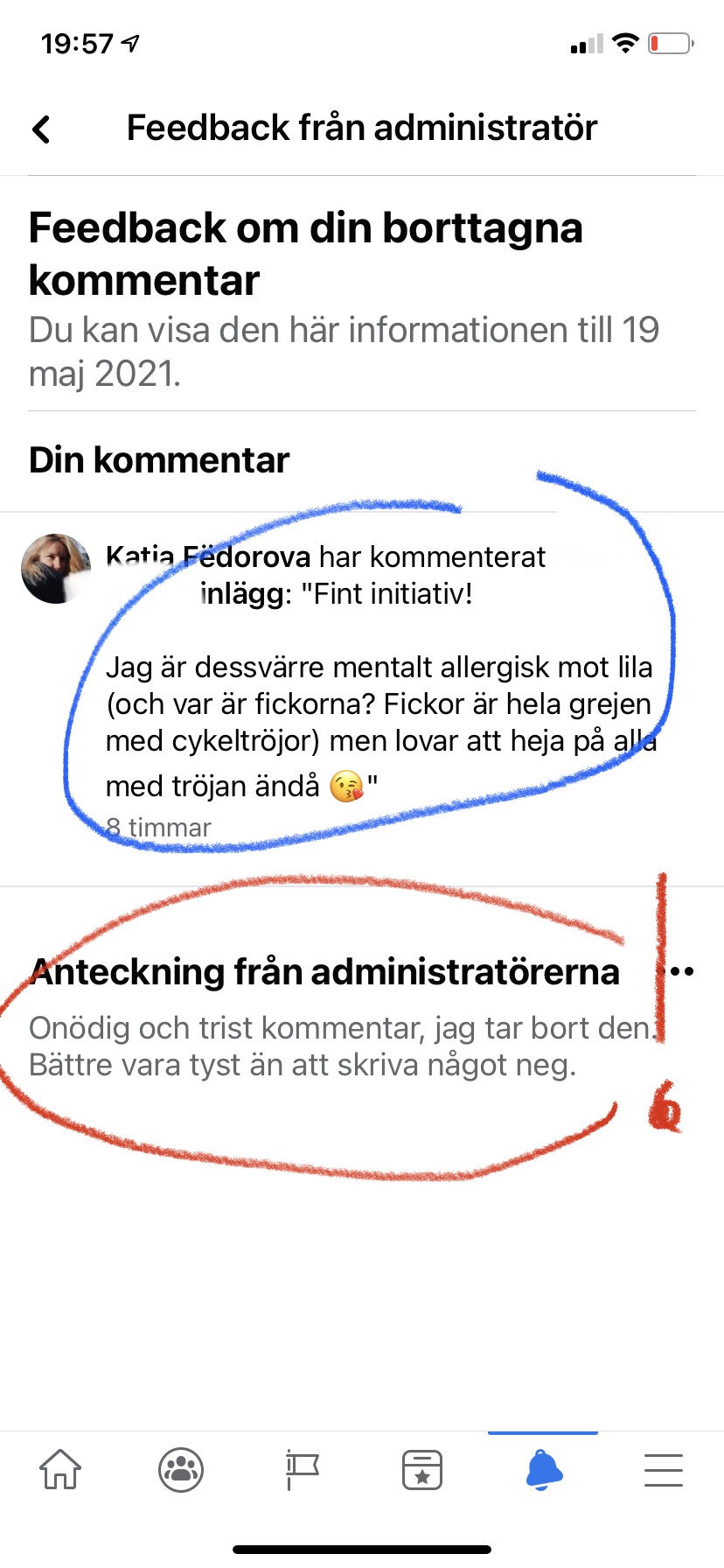Go back from Feedback från administratör
Viewport: 724px width, 1568px height.
41,129
